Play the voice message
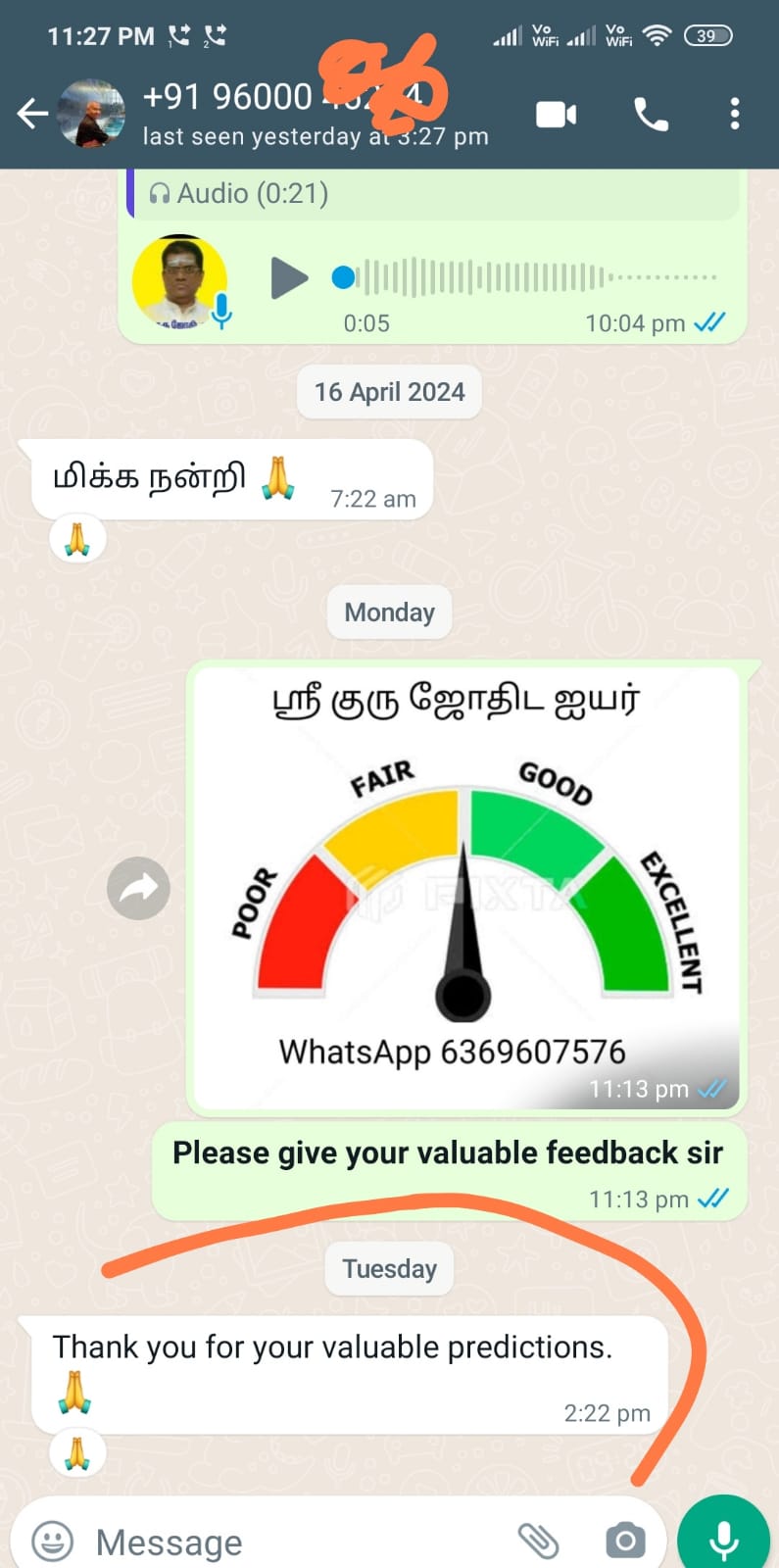Screen dimensions: 779x1568 288,278
